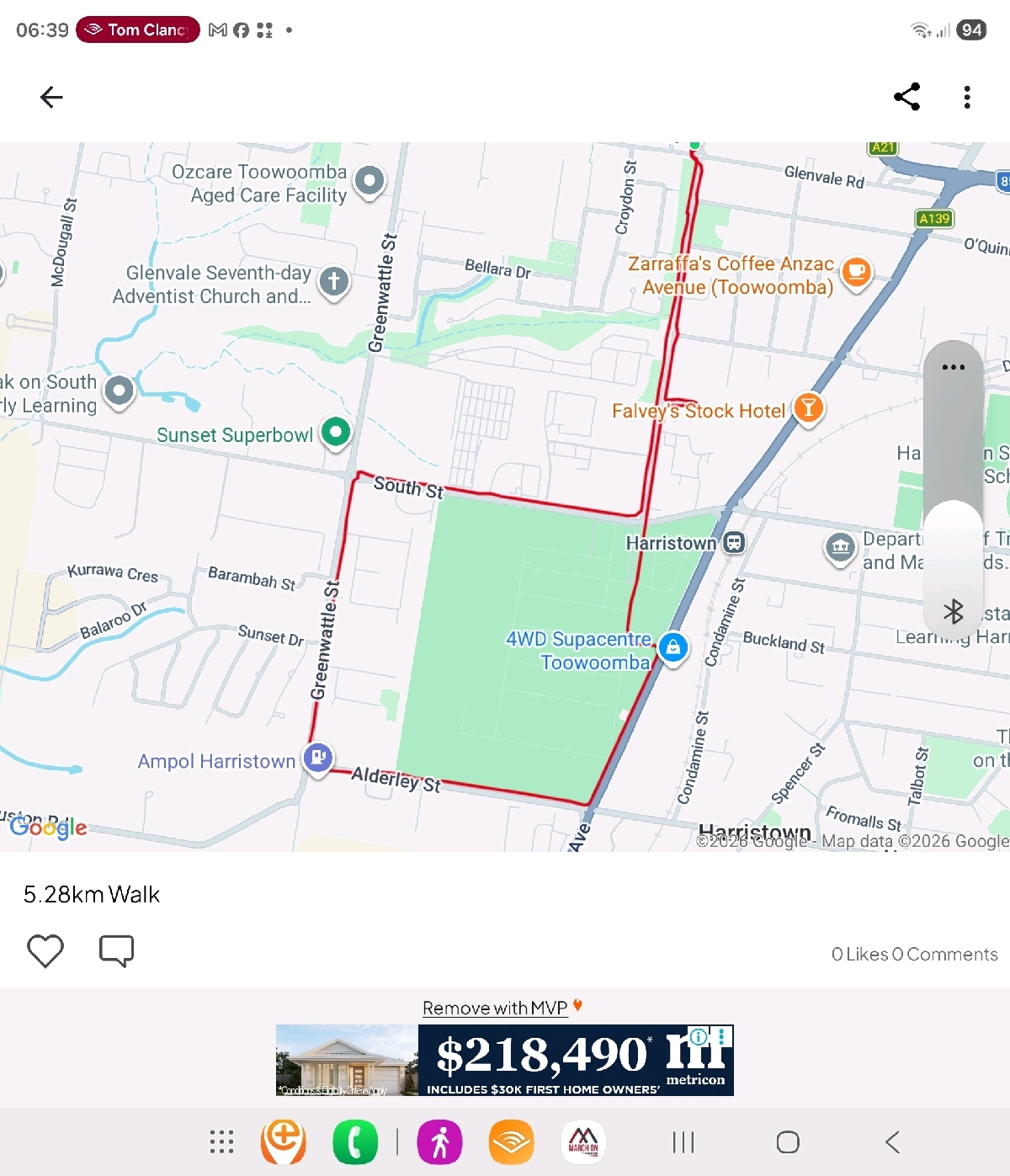Screen dimensions: 1010x1176
Task: Select the Sunset Superbowl map marker
Action: [x=337, y=433]
